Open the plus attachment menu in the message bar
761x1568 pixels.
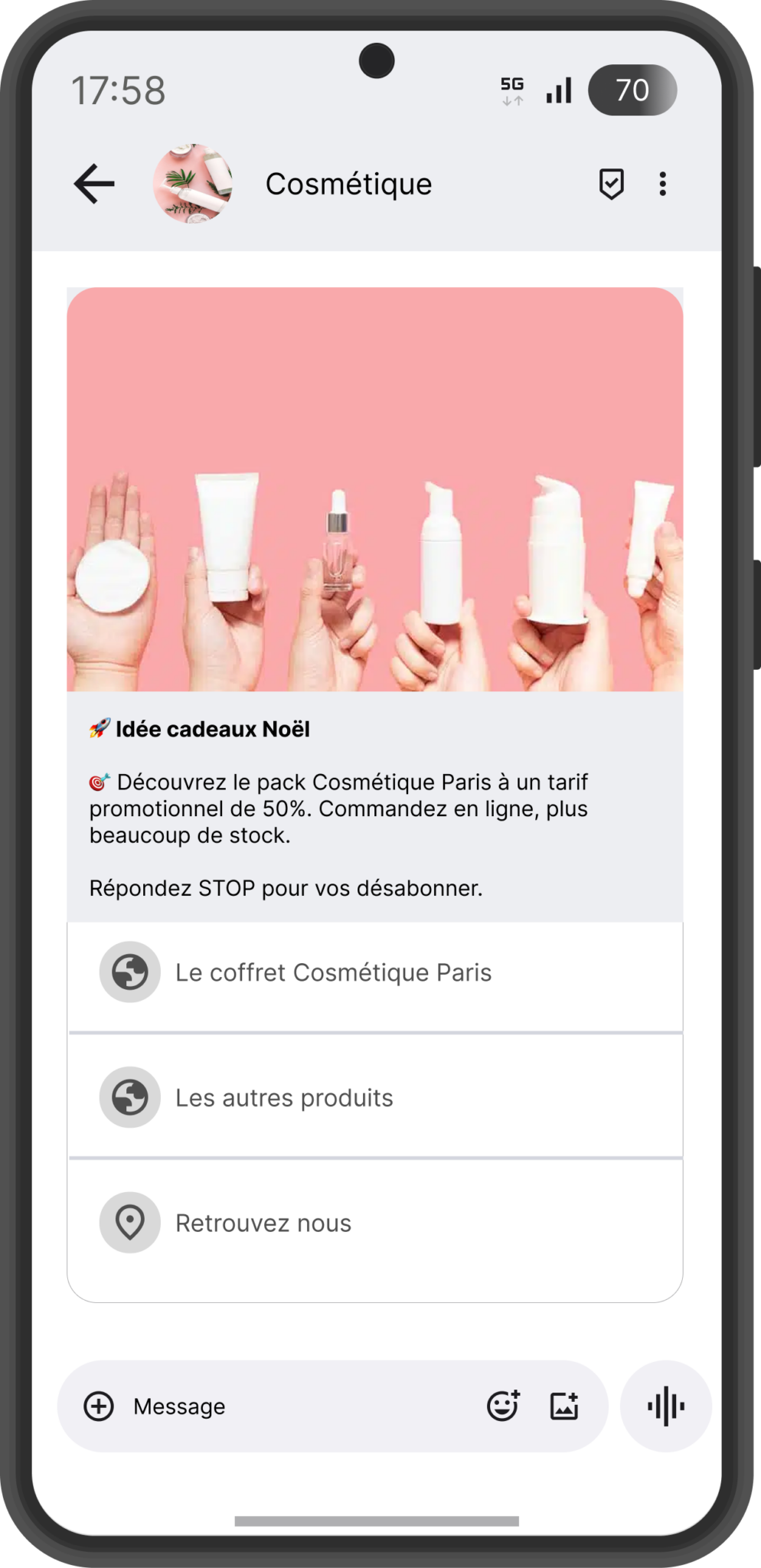(97, 1406)
